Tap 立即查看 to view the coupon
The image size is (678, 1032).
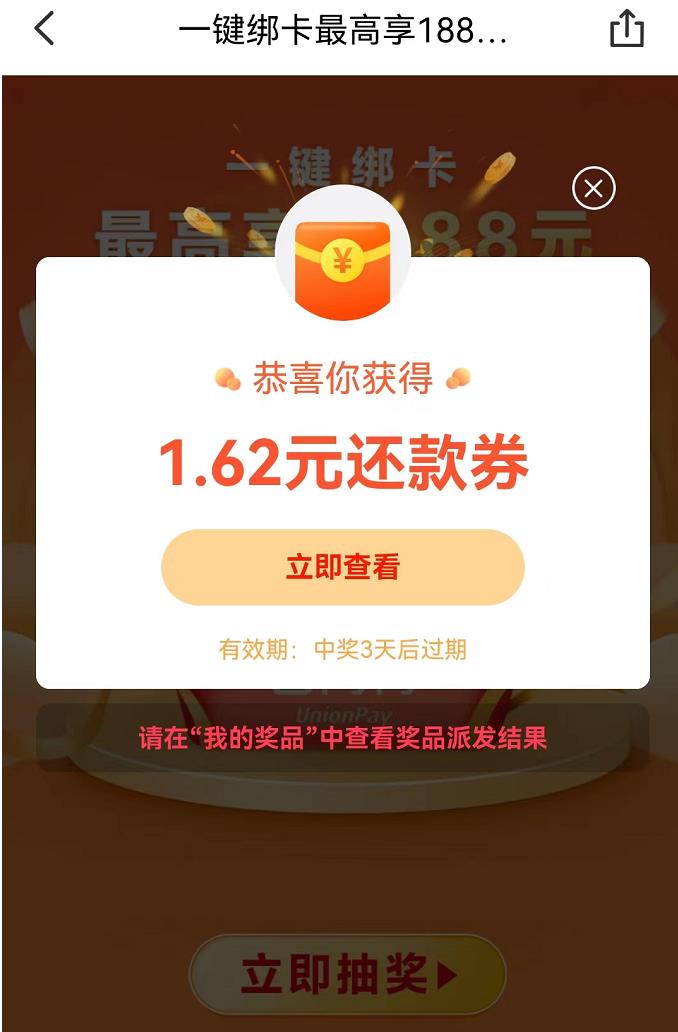coord(342,567)
